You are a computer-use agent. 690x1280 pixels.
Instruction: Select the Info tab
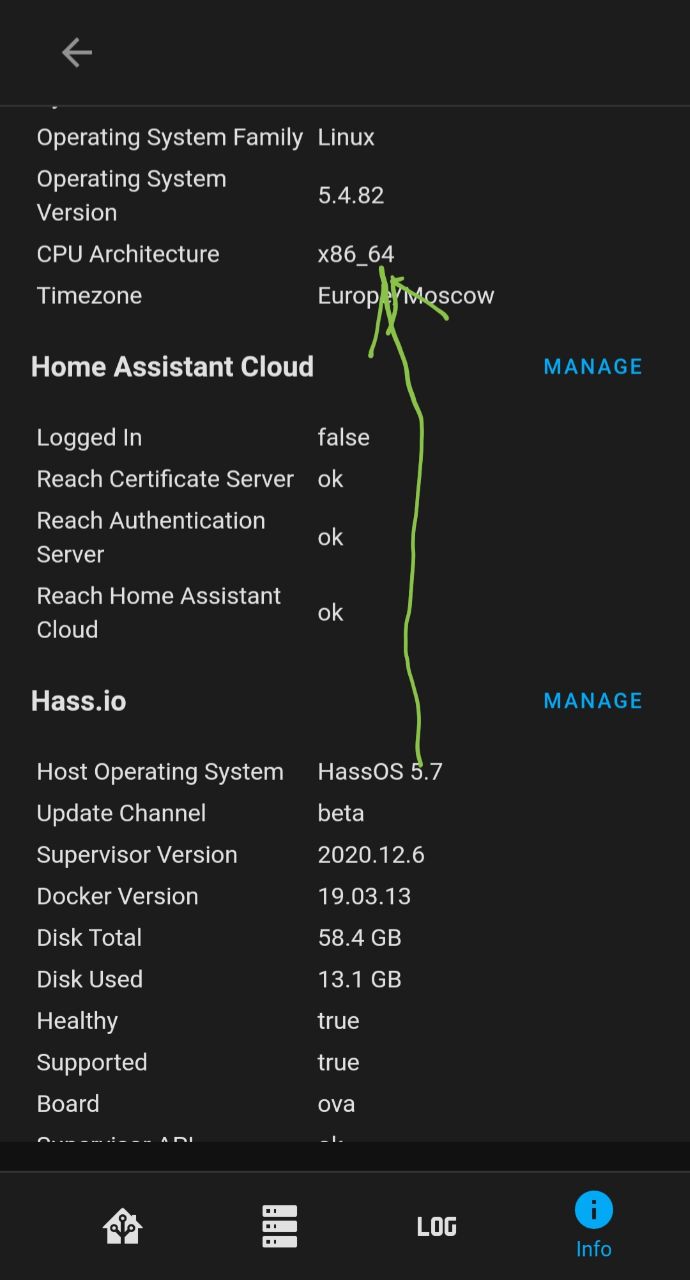pos(593,1226)
